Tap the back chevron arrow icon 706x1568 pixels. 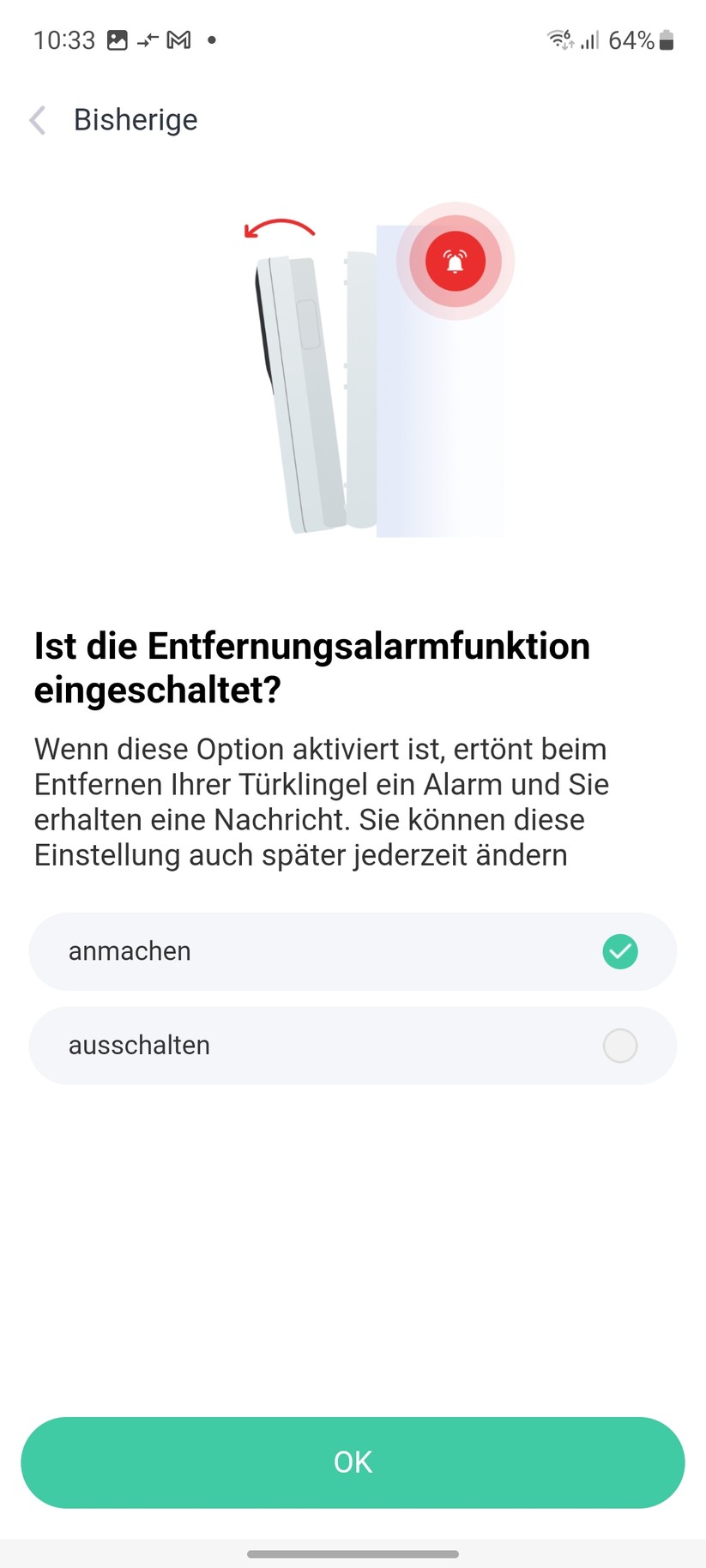(x=38, y=120)
